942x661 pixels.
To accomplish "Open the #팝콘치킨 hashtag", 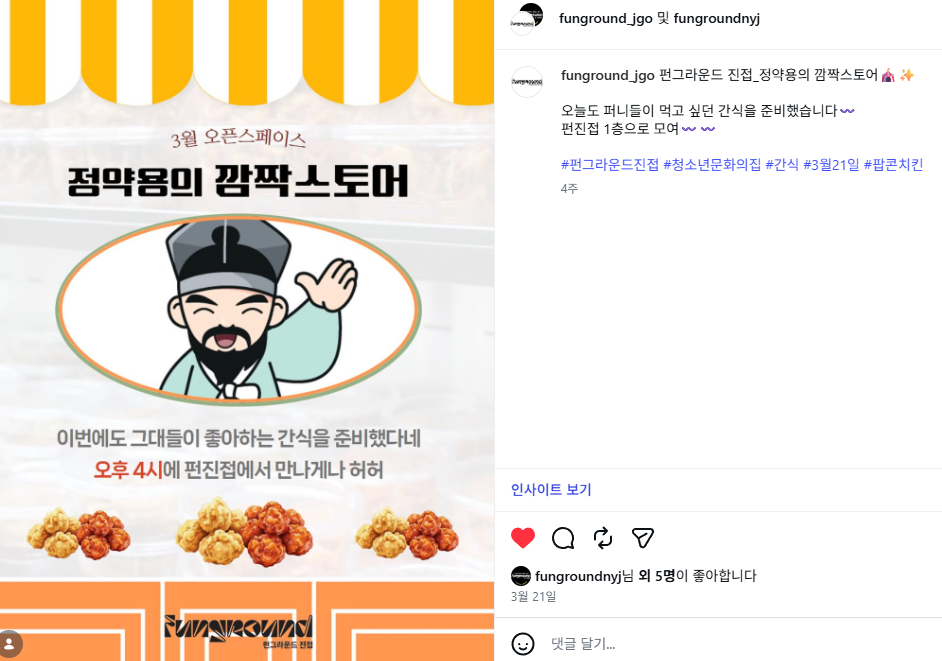I will (x=893, y=164).
